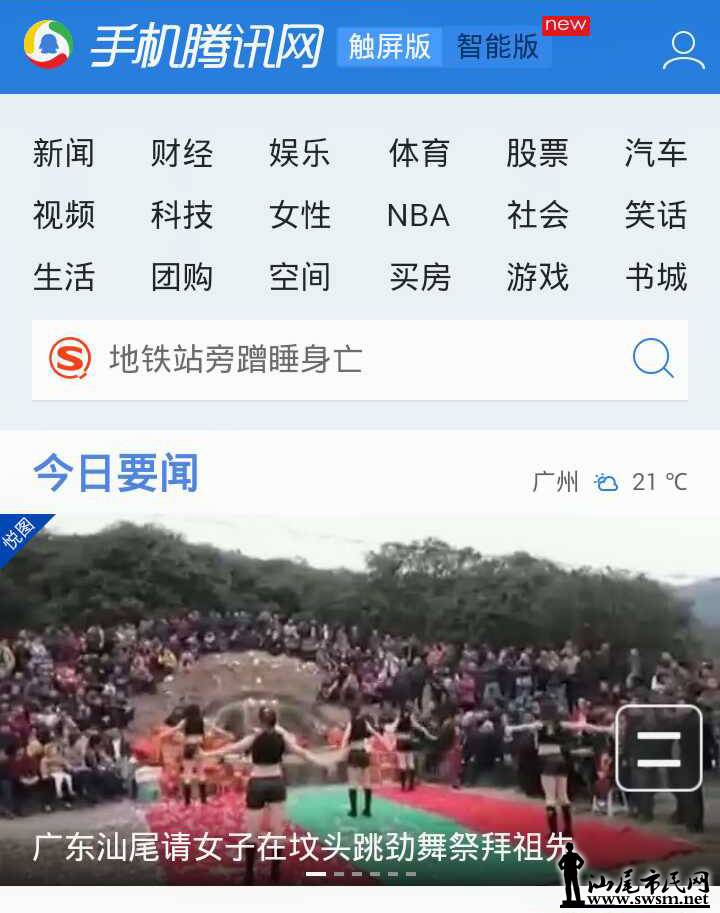Viewport: 720px width, 913px height.
Task: Go to 财经 section
Action: click(182, 153)
